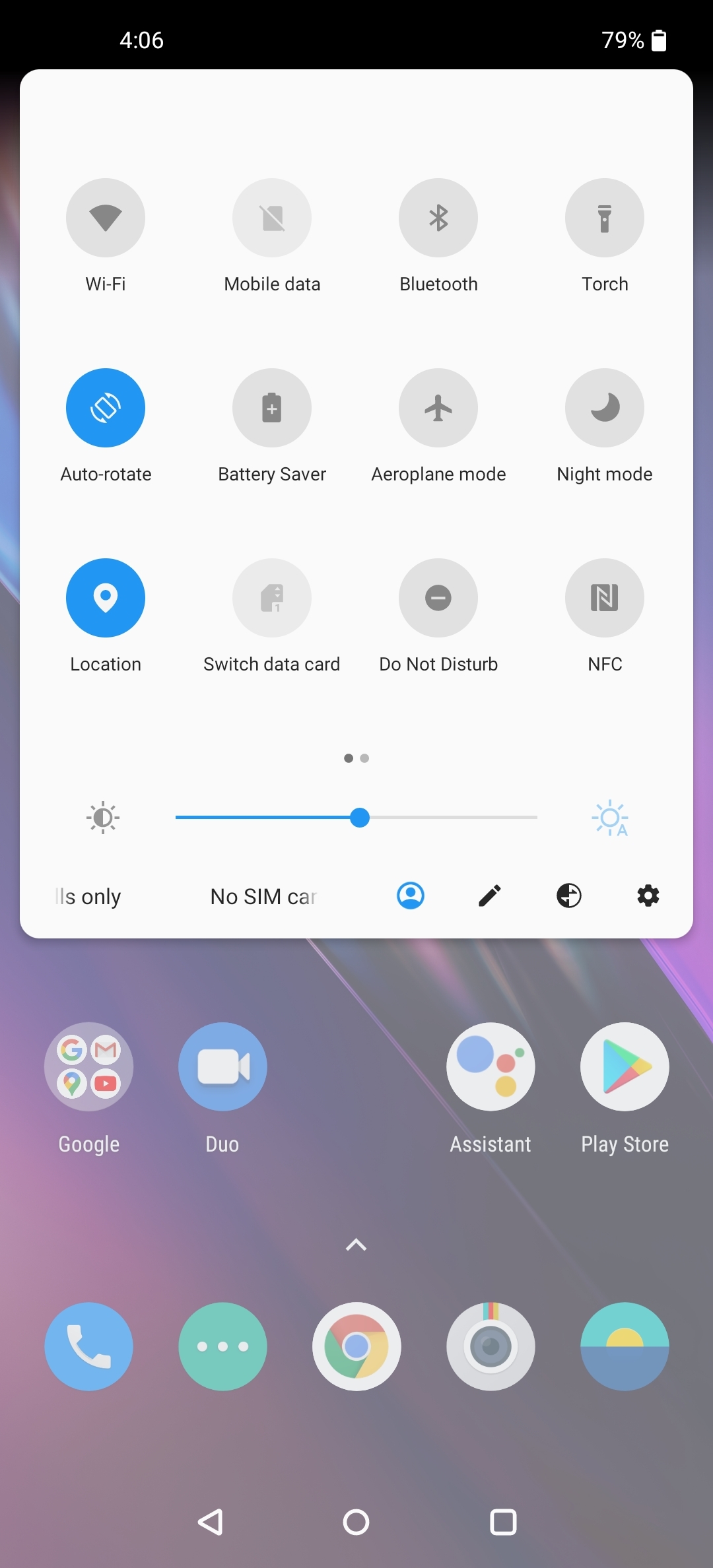Open the Play Store

pos(623,1066)
